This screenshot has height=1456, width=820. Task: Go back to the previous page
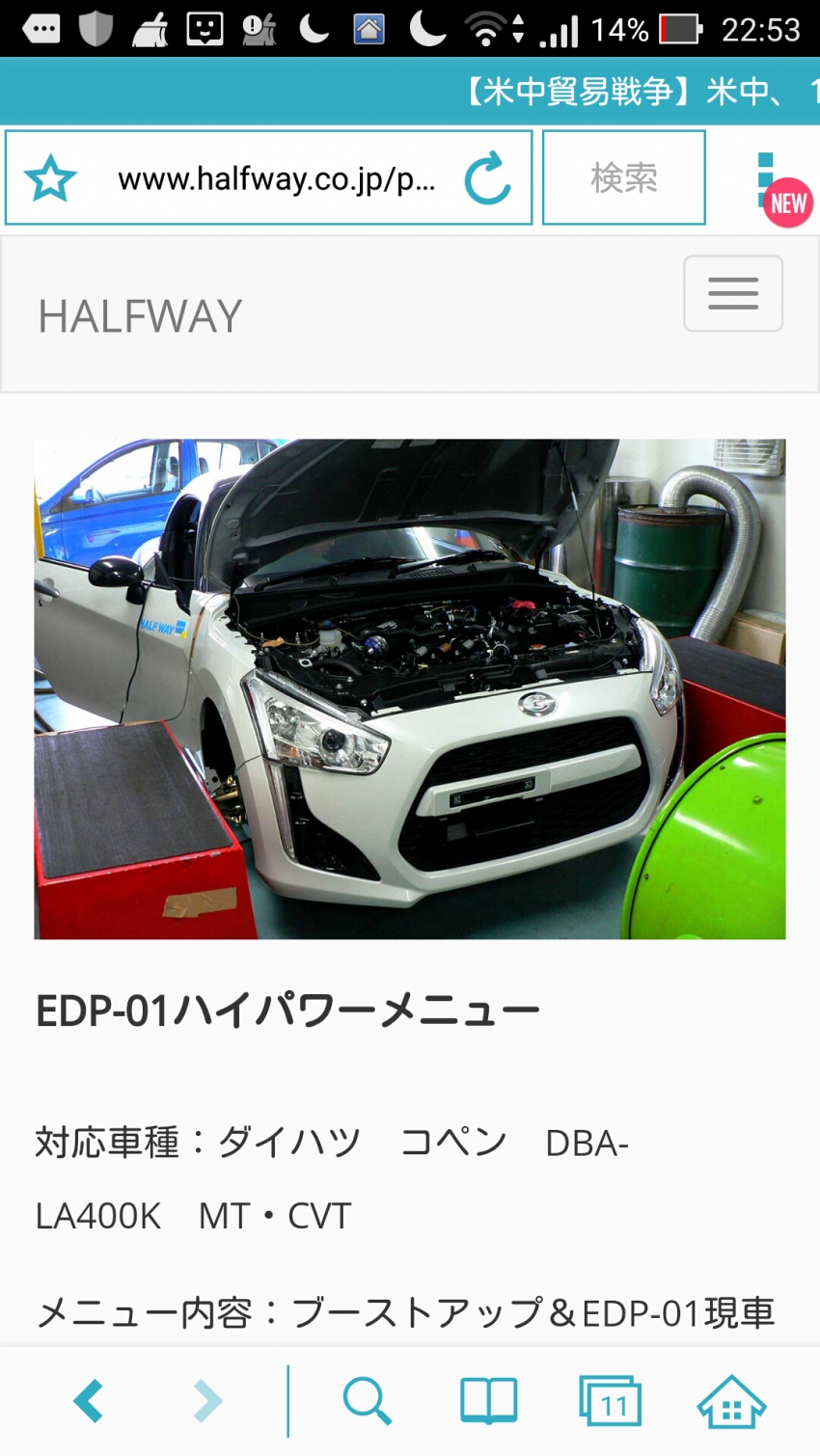[x=89, y=1401]
